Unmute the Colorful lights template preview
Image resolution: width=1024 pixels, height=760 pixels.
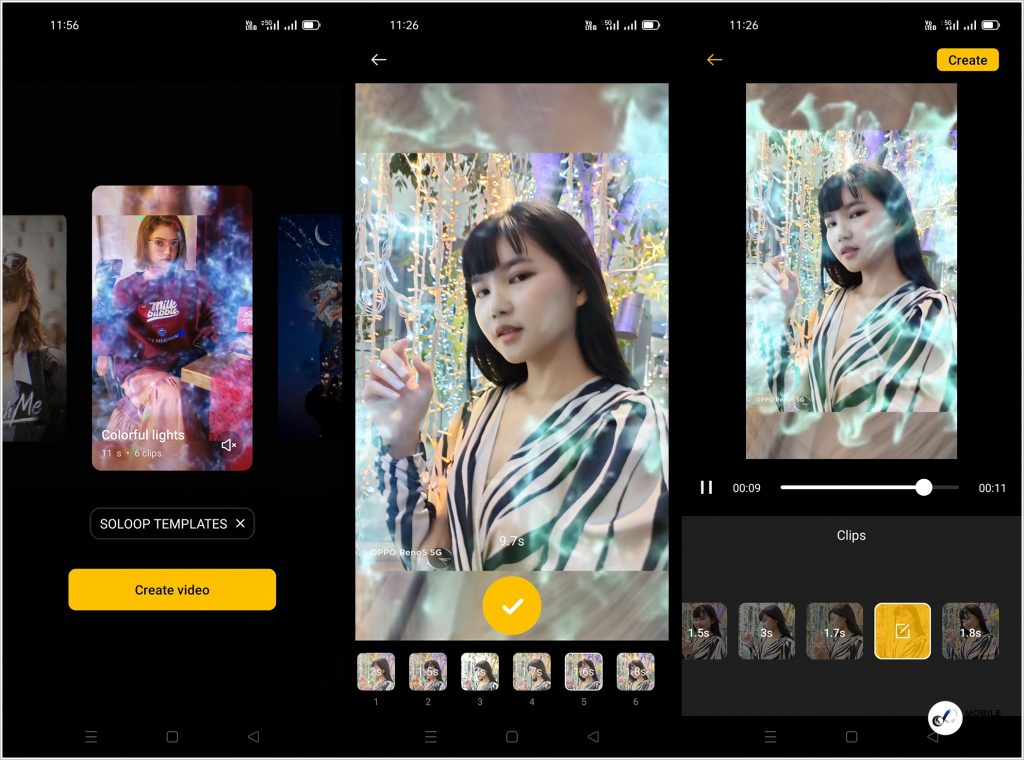coord(229,445)
